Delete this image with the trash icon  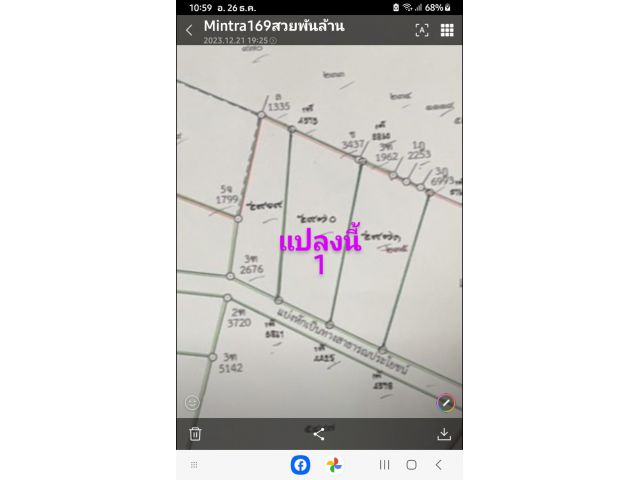195,434
